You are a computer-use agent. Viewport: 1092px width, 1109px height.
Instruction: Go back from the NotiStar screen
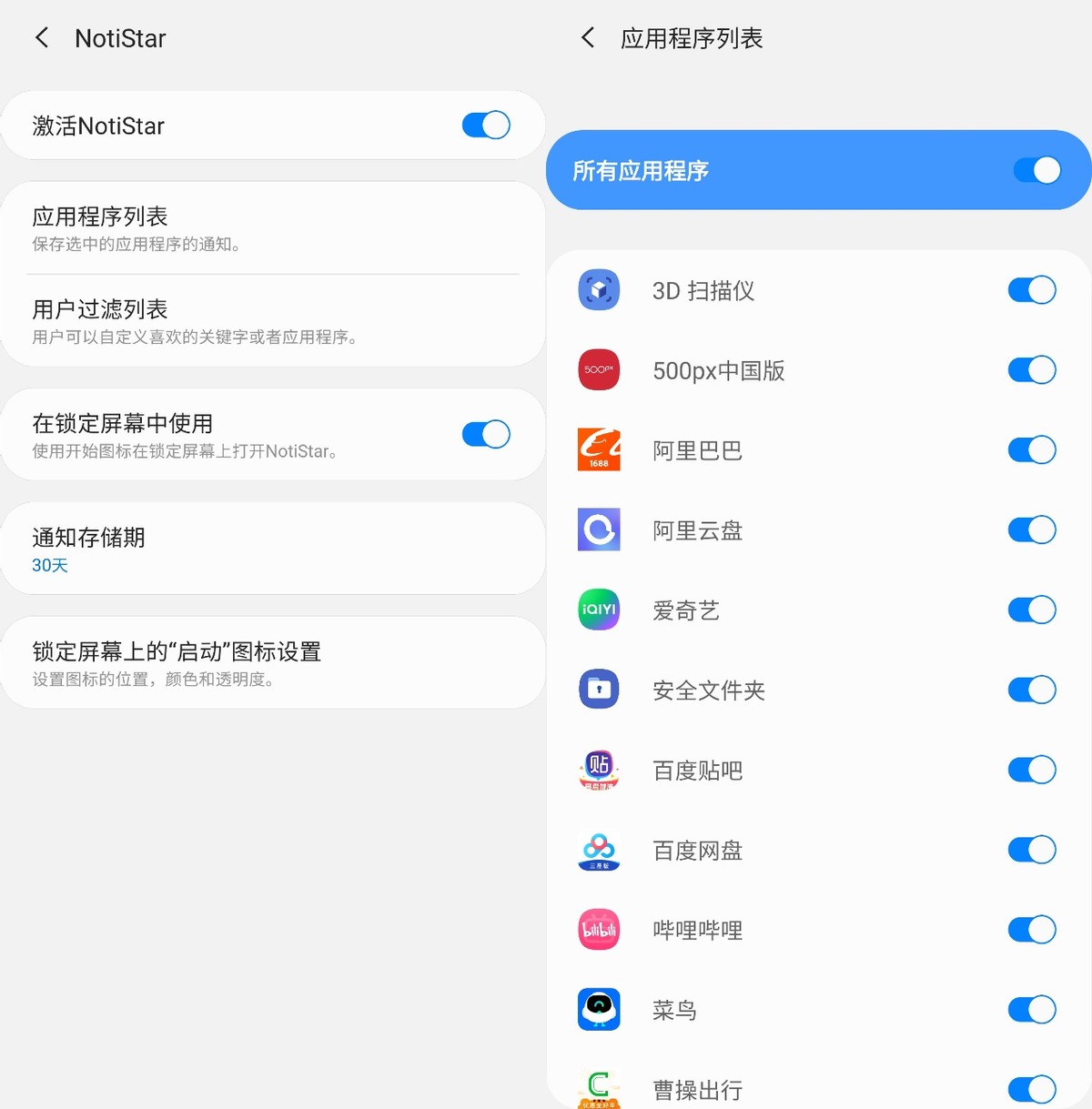[41, 38]
